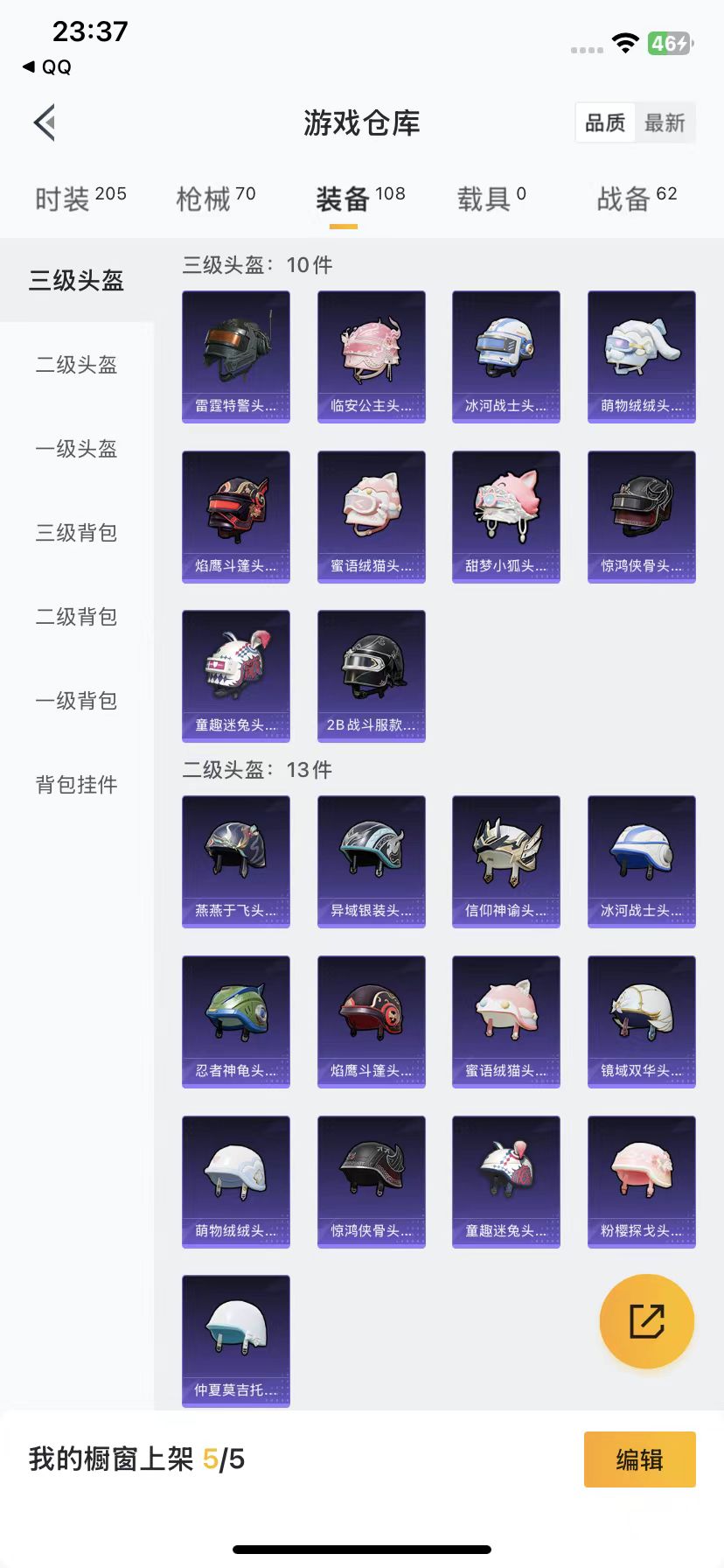This screenshot has height=1568, width=724.
Task: Select 一级头盔 in the side menu
Action: tap(76, 449)
